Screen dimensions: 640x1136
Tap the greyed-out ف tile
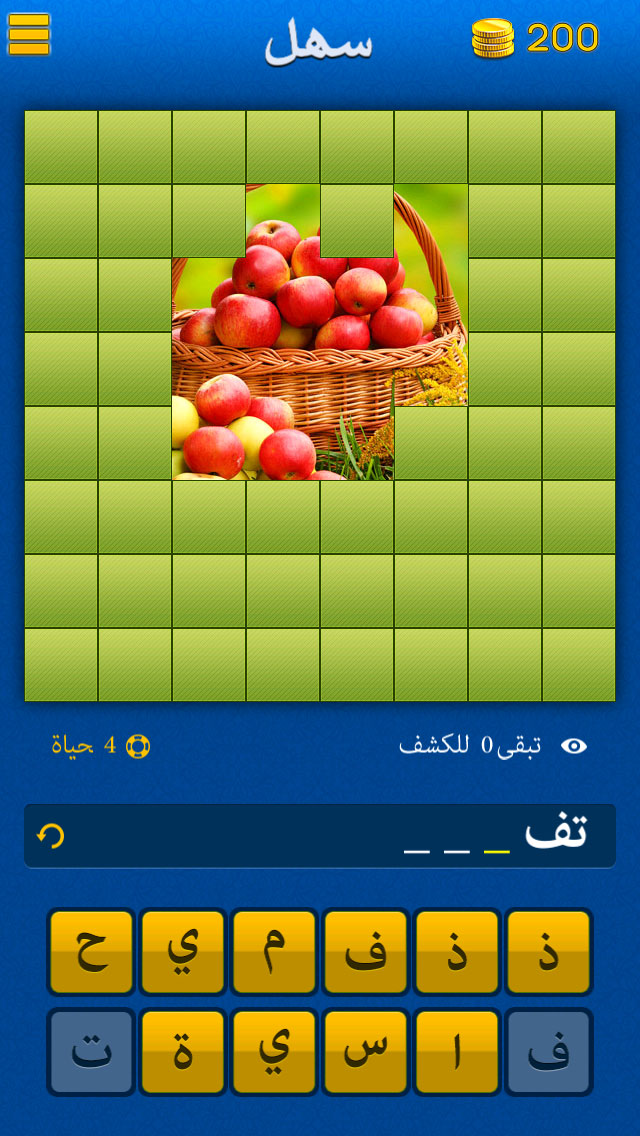pos(549,1052)
